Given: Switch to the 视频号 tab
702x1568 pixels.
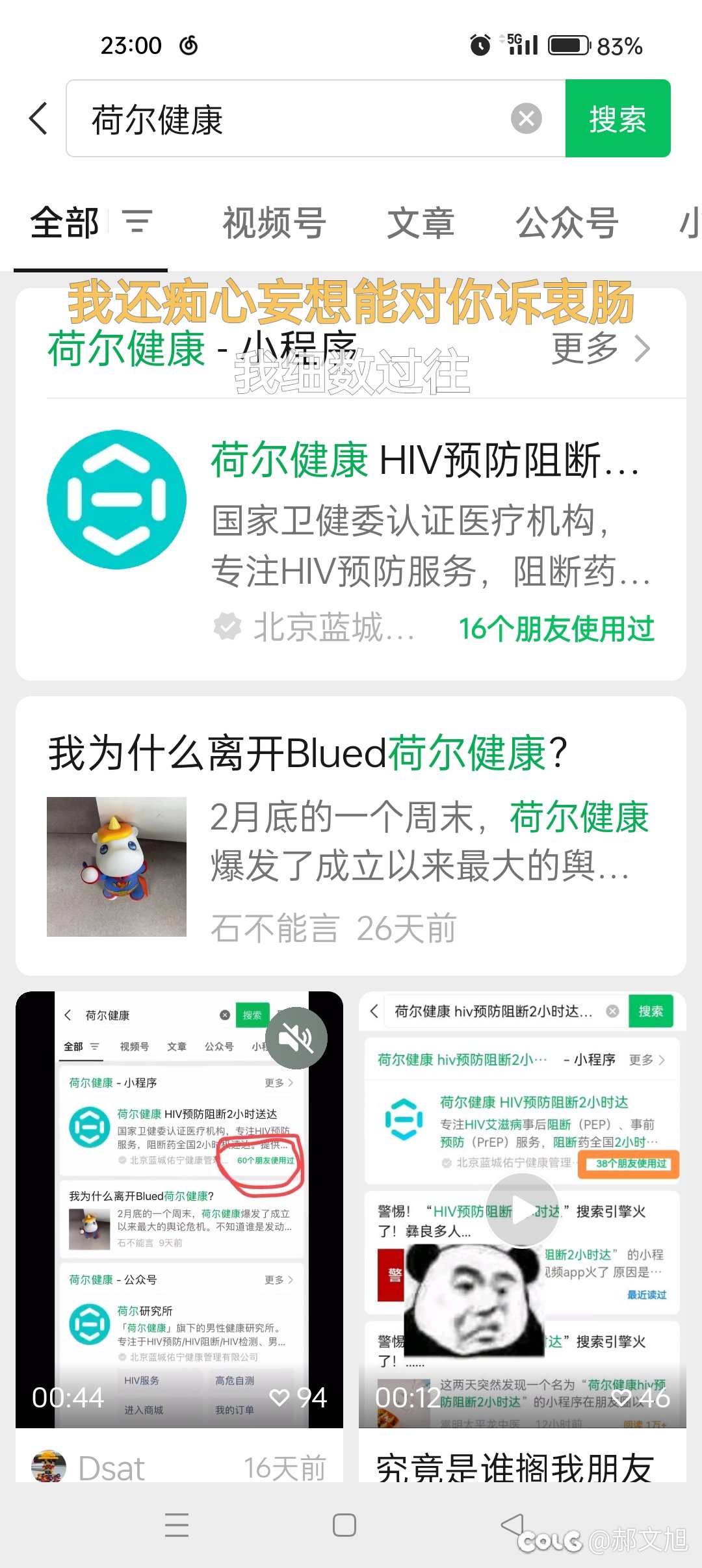Looking at the screenshot, I should tap(274, 223).
